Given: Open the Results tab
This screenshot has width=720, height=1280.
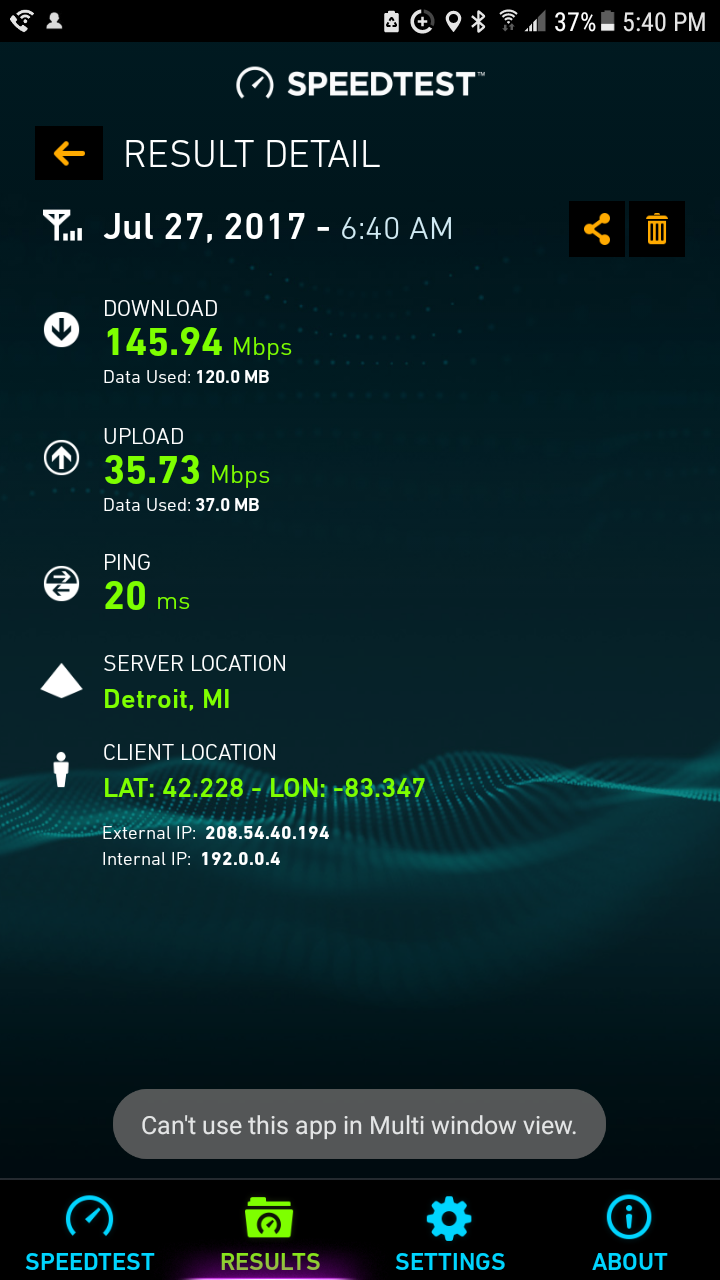Looking at the screenshot, I should 270,1232.
